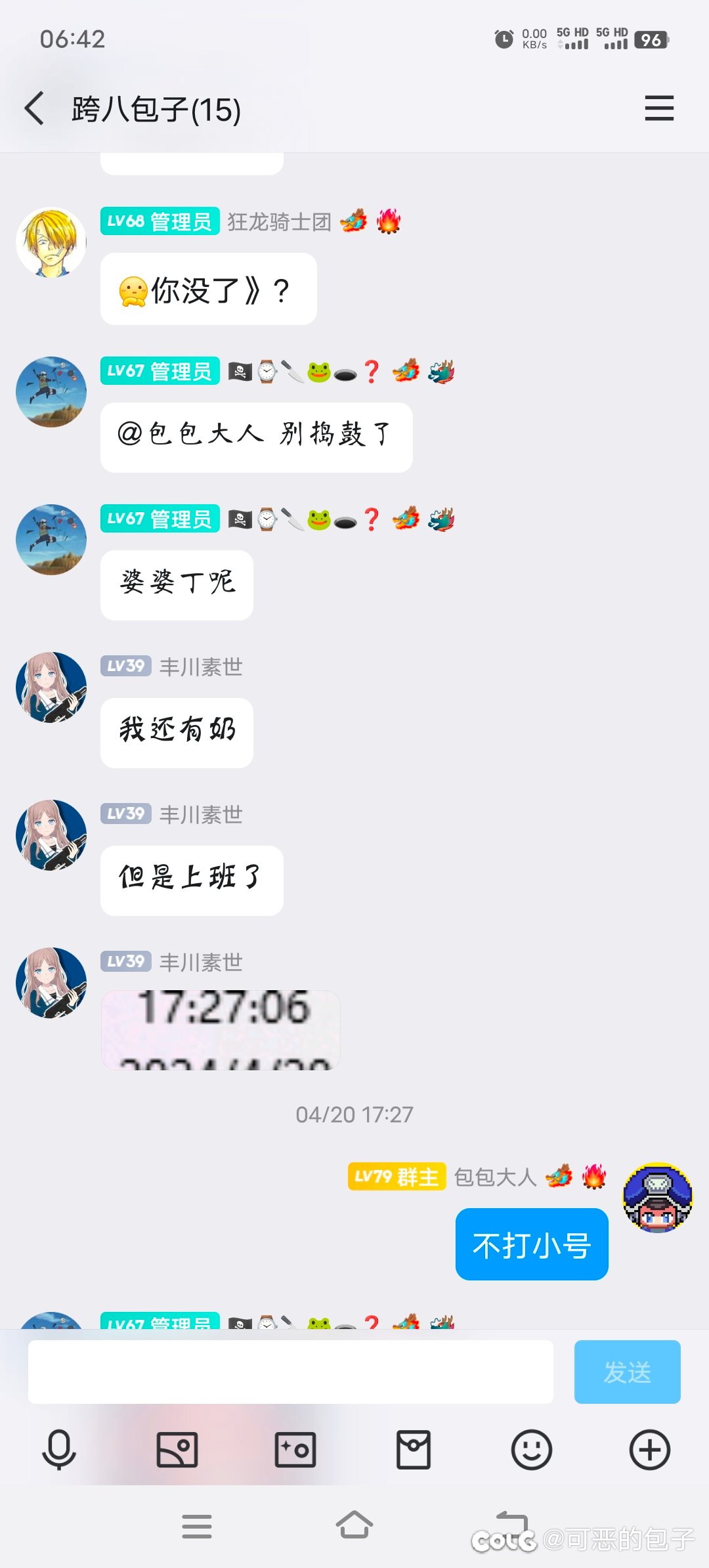View 狂龙骑士团's profile avatar
Viewport: 709px width, 1568px height.
[51, 242]
